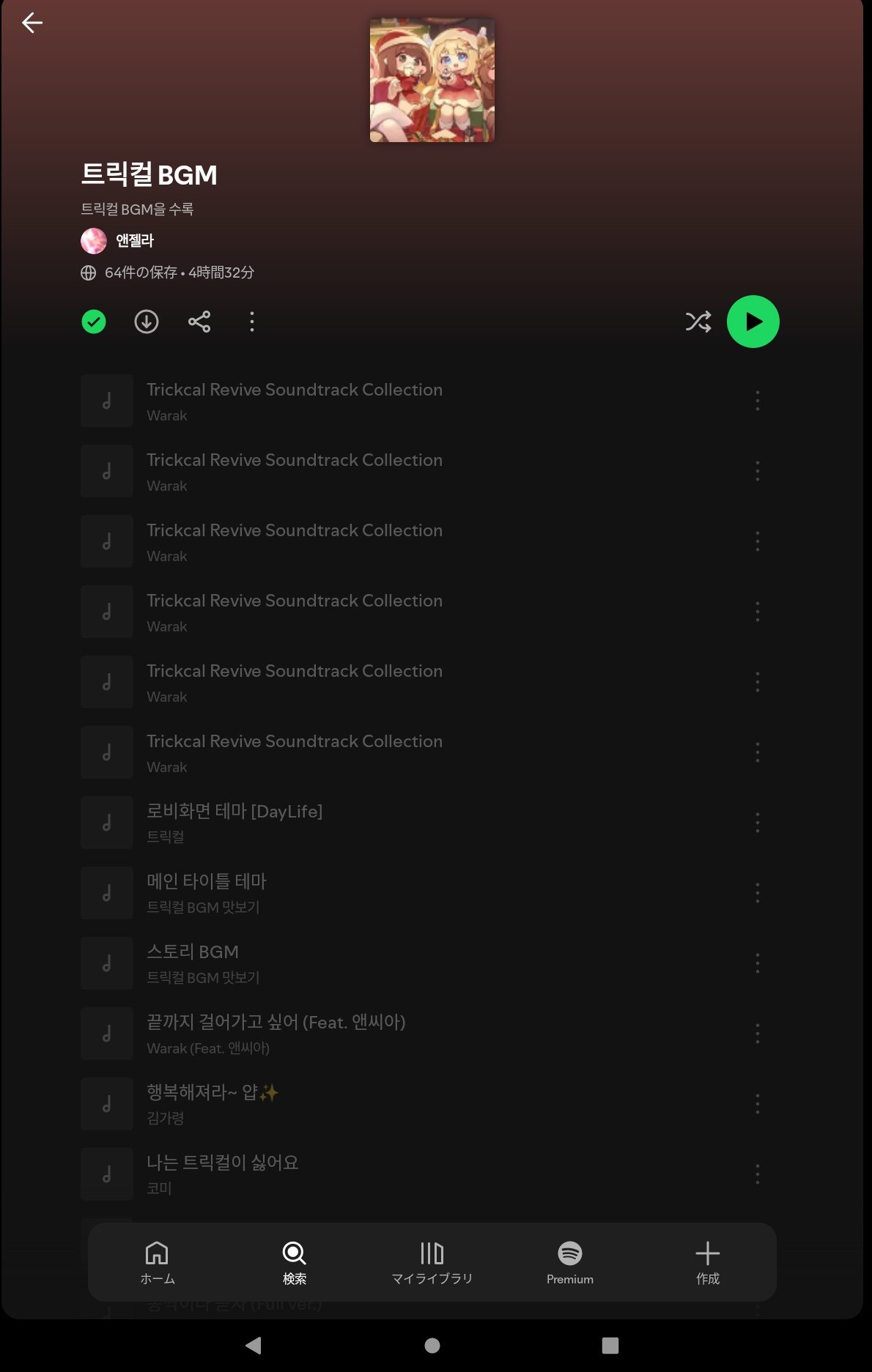Play track 메인 타이틀 테마
Viewport: 872px width, 1372px height.
coord(207,891)
